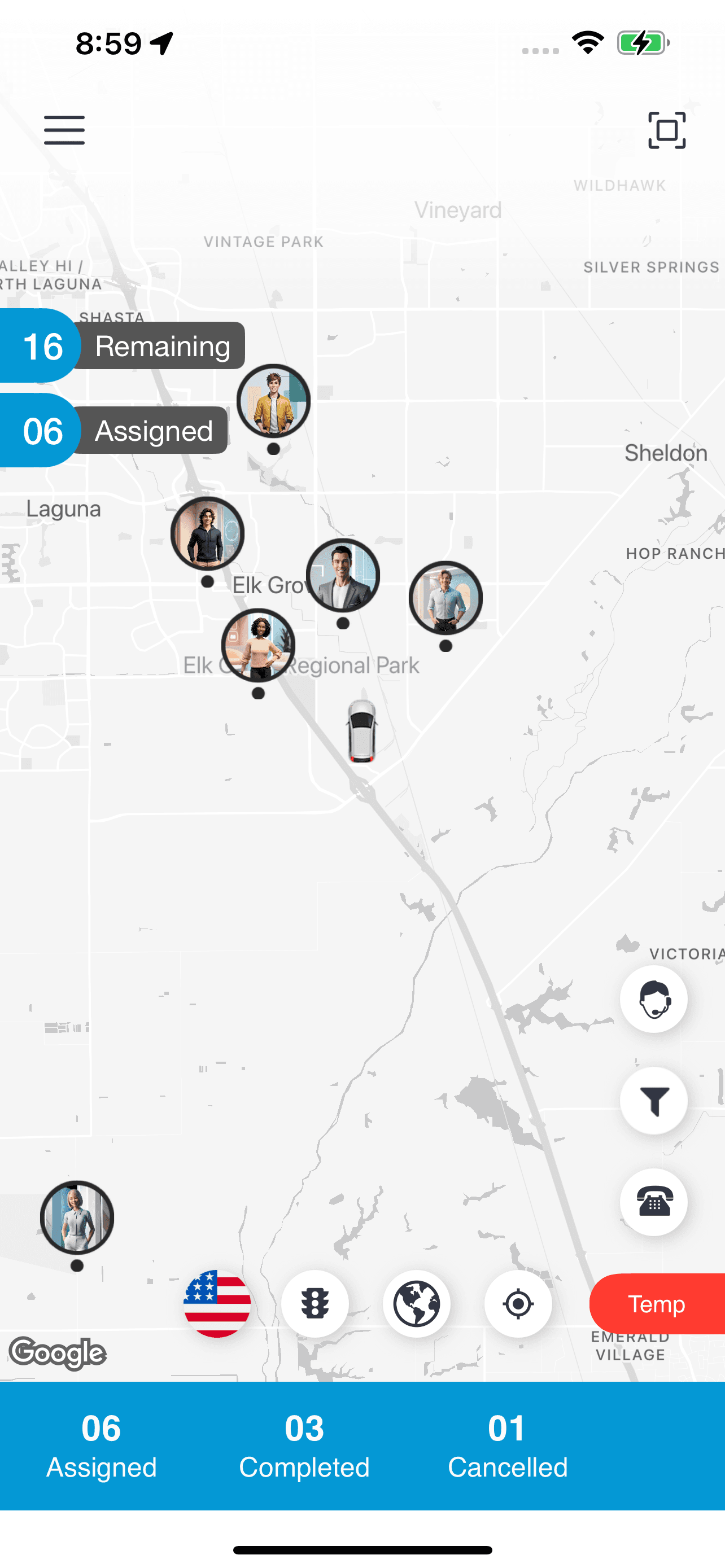Select the woman with white hair marker
This screenshot has height=1568, width=725.
pyautogui.click(x=77, y=1217)
